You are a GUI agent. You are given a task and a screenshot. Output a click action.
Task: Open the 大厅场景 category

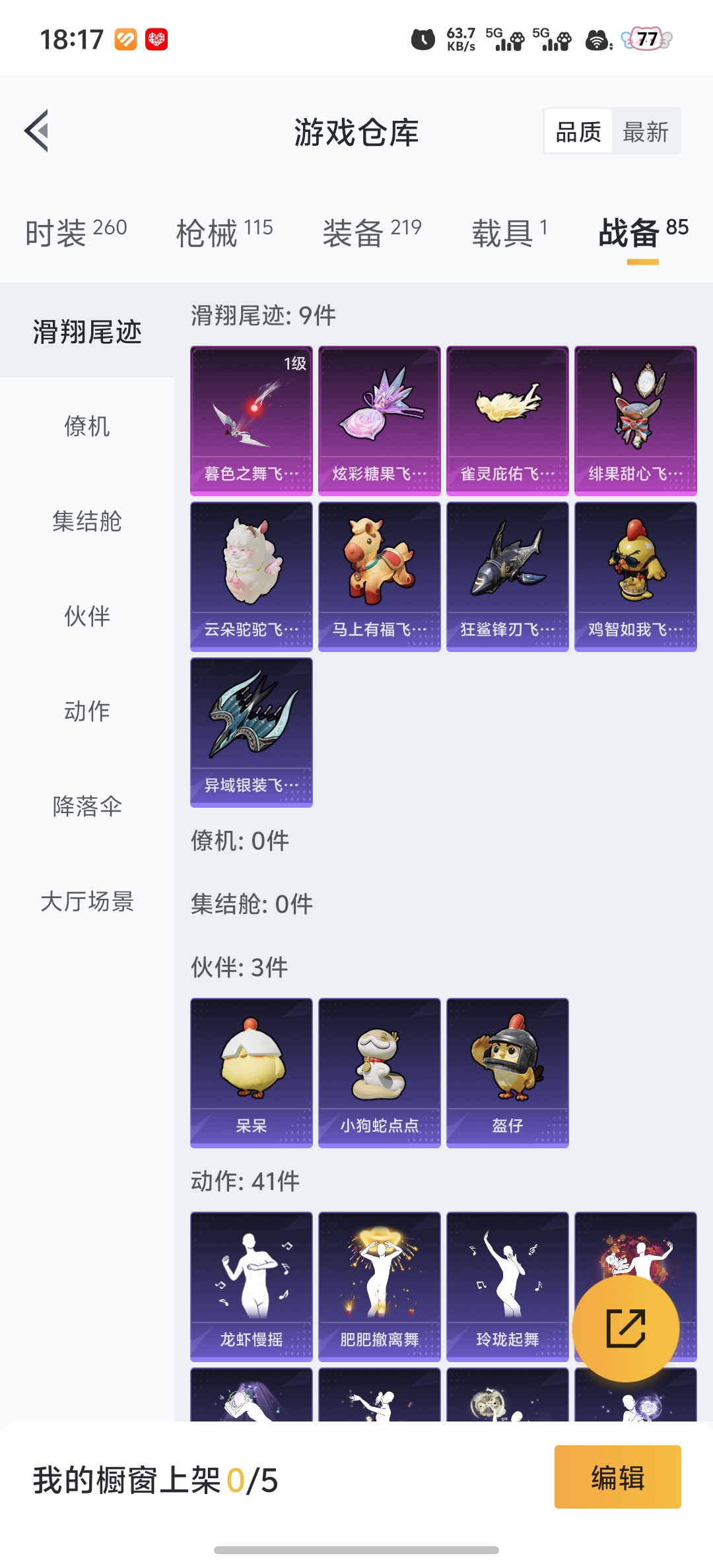88,902
